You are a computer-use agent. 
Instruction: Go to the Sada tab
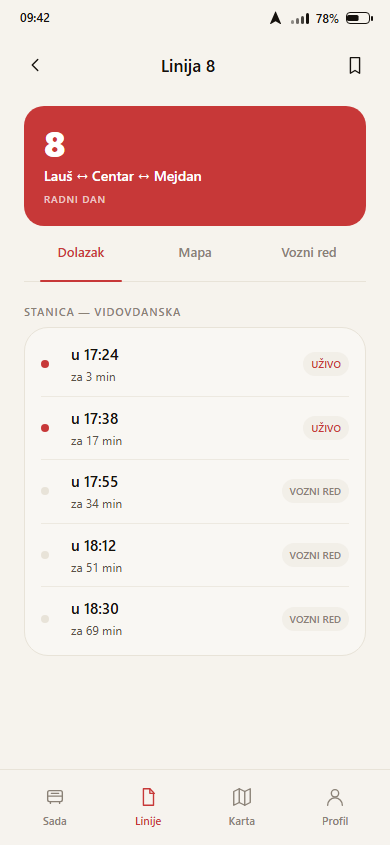click(x=55, y=807)
